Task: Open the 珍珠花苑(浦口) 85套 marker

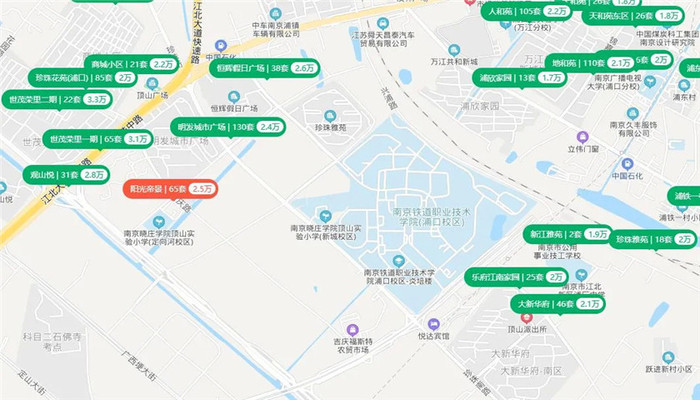Action: [85, 77]
